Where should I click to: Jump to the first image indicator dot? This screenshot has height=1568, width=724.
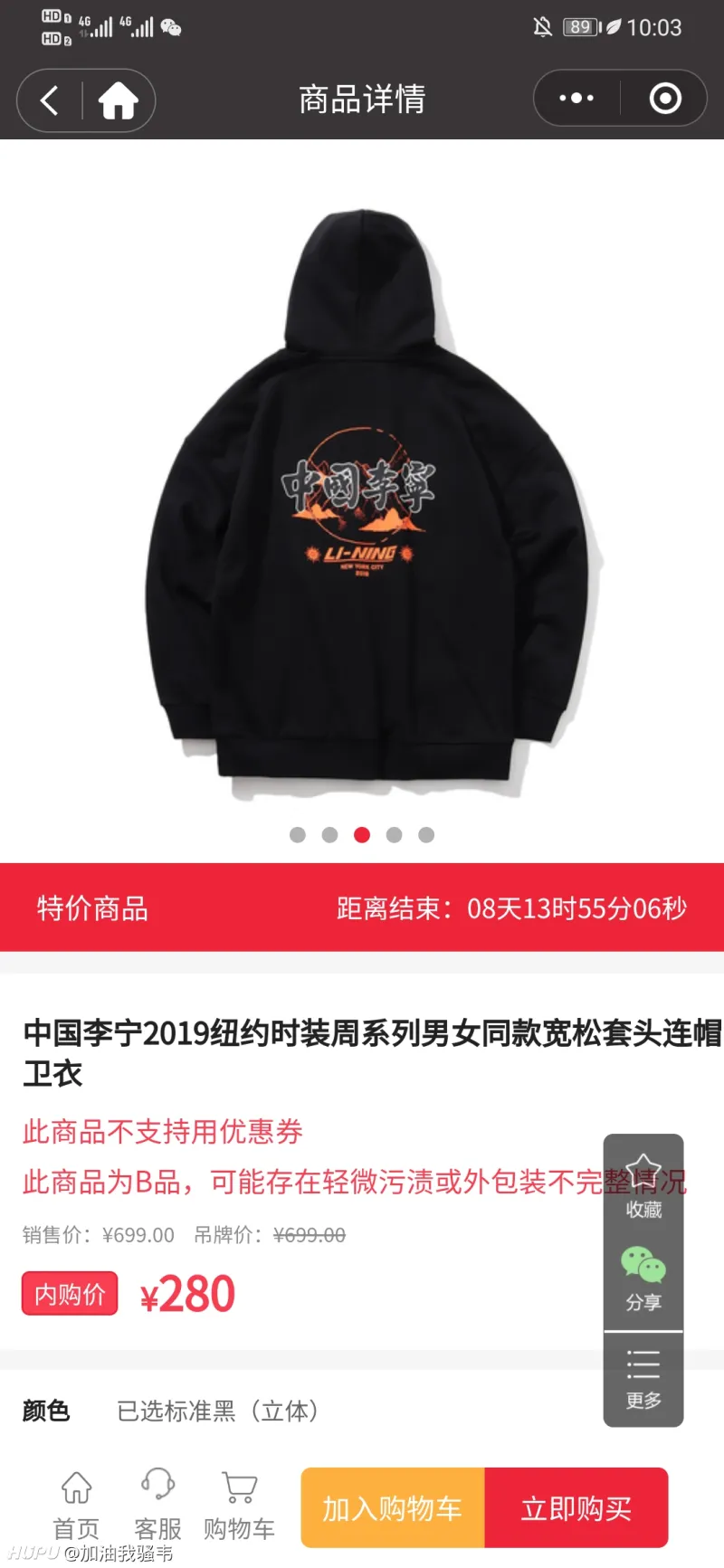298,834
